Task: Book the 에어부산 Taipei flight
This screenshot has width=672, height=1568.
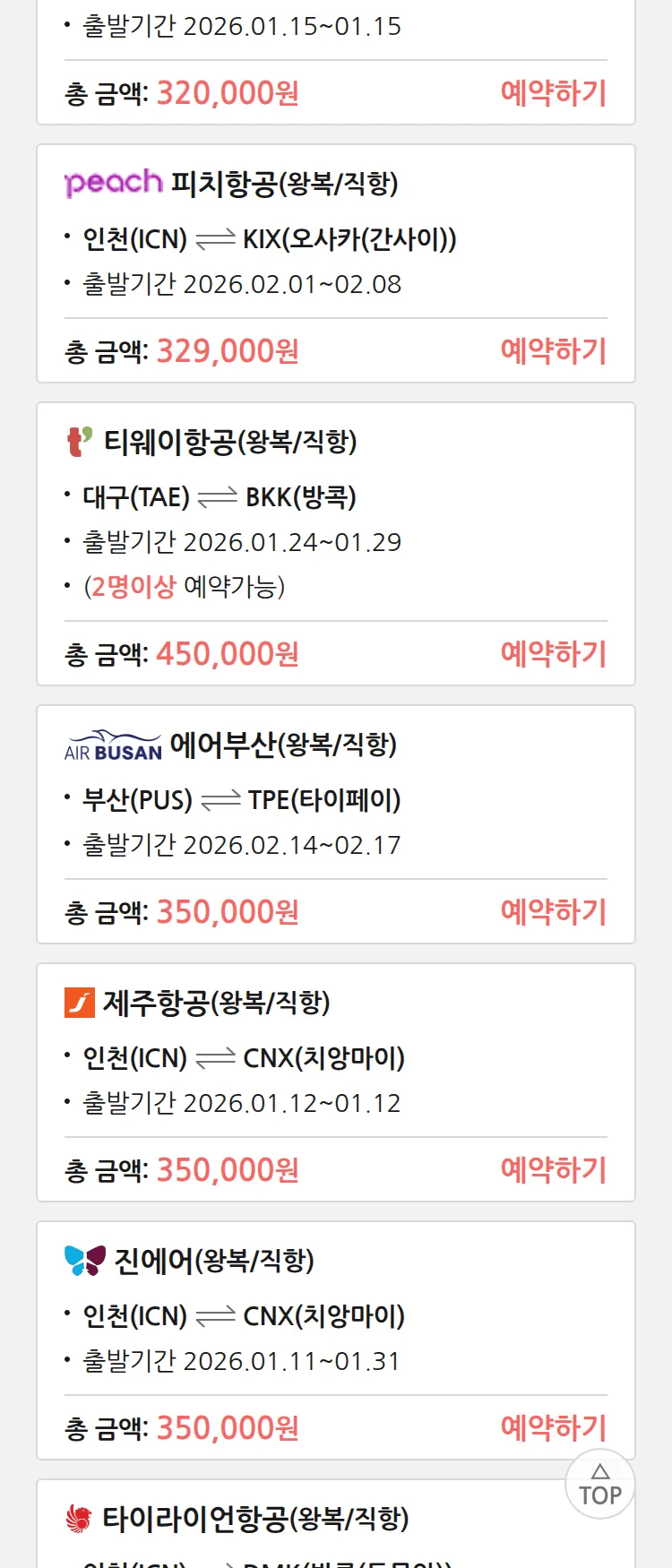Action: pos(553,912)
